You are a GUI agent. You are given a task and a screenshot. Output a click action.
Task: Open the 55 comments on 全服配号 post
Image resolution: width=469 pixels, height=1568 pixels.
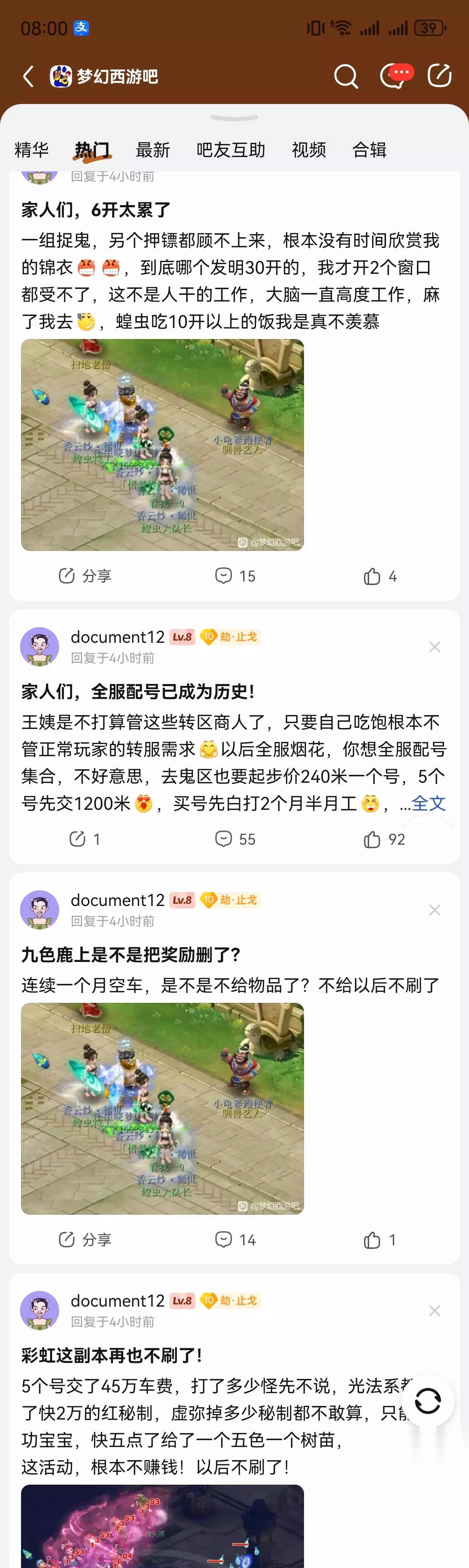pyautogui.click(x=235, y=839)
